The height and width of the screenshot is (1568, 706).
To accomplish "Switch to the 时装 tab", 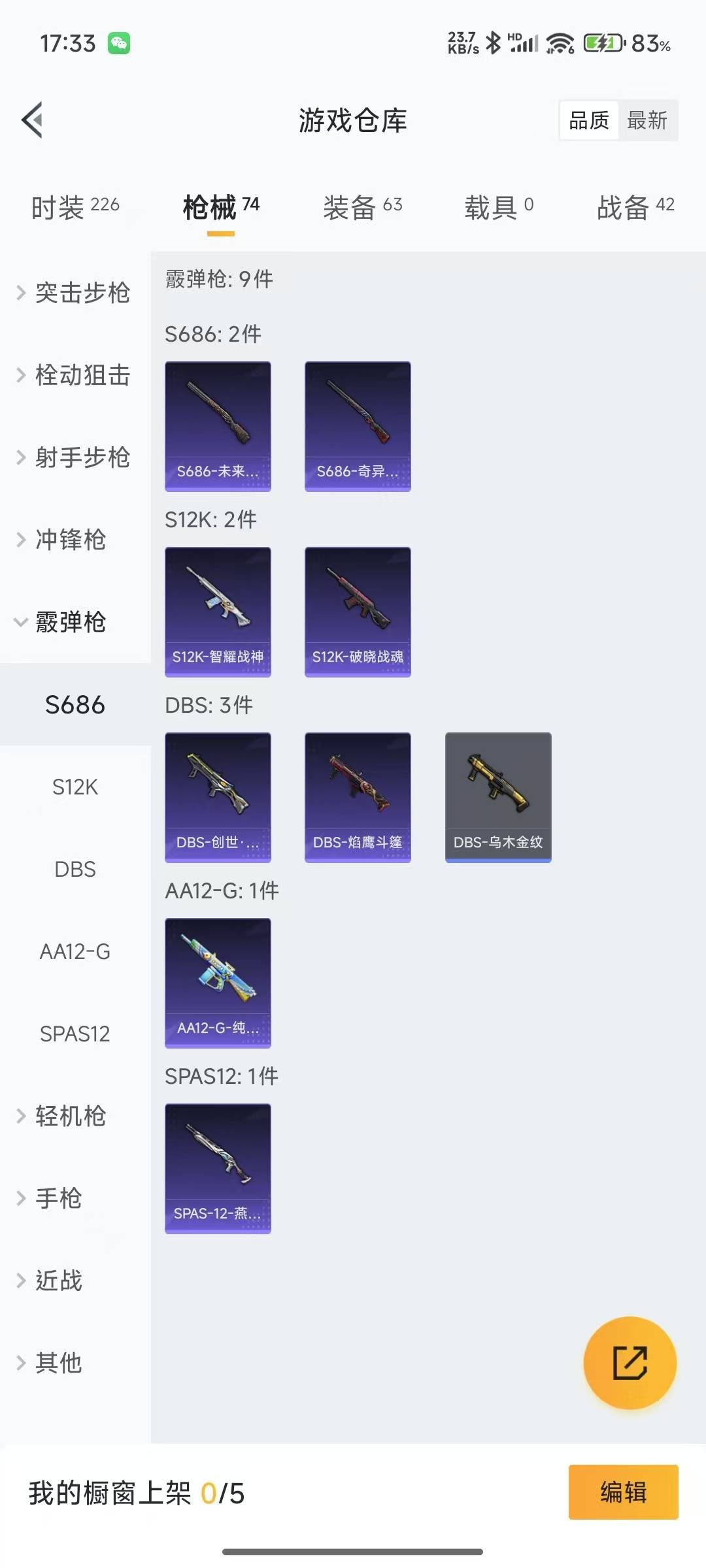I will (75, 207).
